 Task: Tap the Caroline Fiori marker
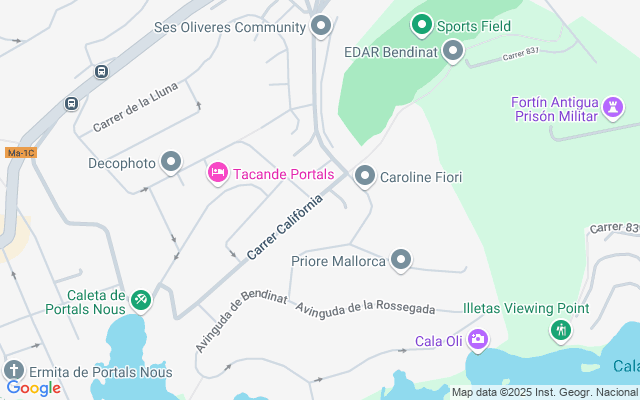[x=365, y=176]
